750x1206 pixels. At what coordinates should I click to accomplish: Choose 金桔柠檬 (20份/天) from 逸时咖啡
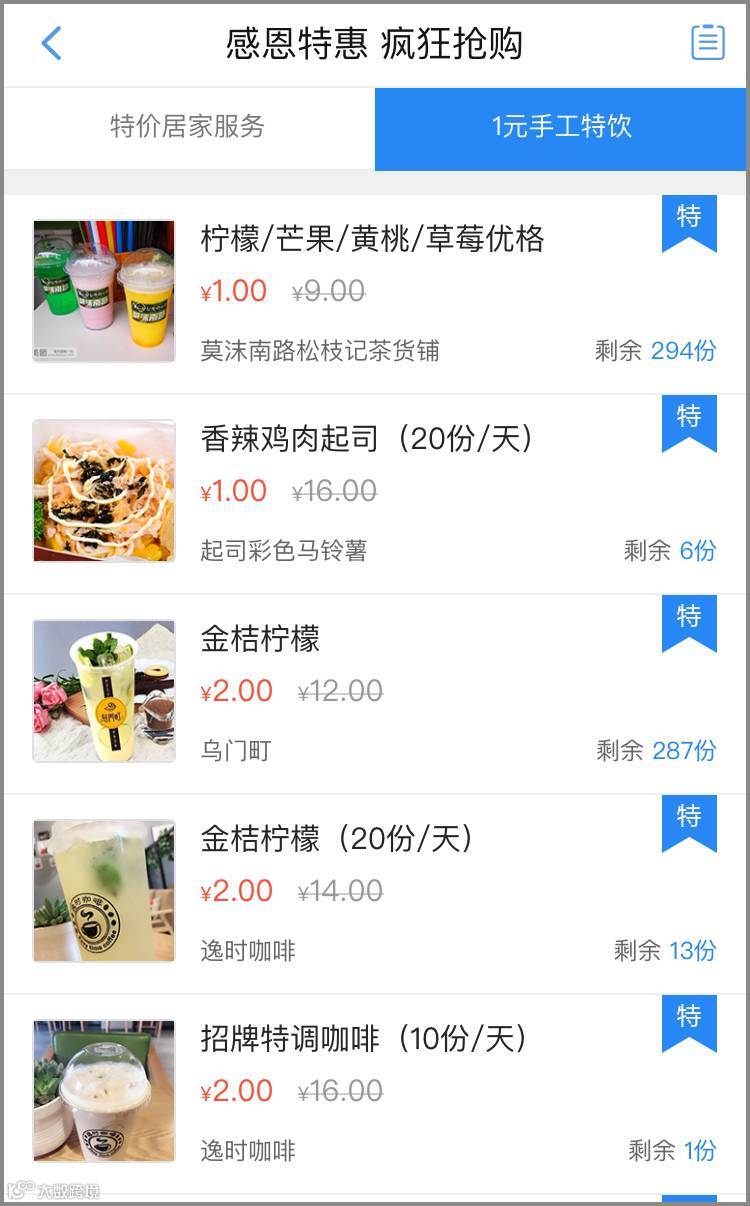[337, 840]
